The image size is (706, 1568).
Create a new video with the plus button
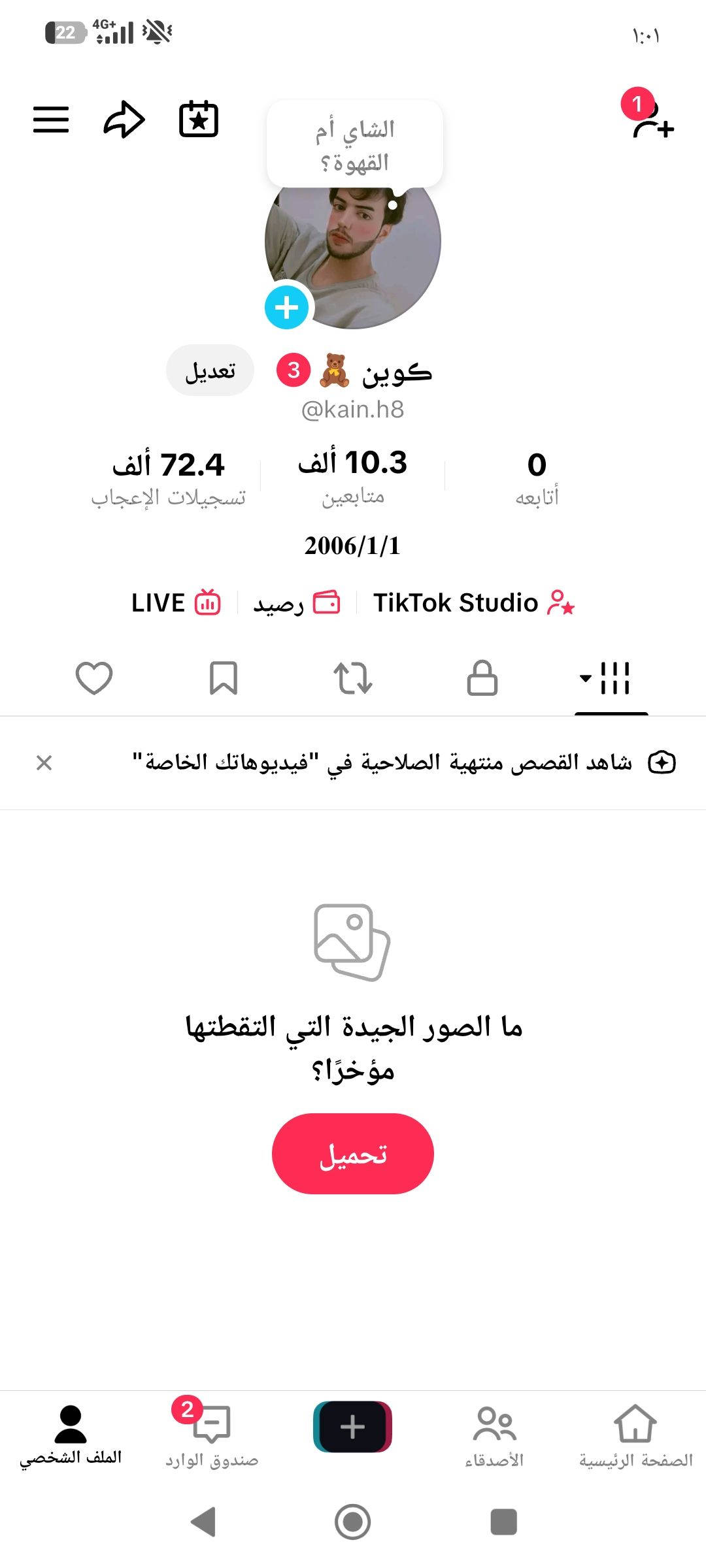[x=353, y=1427]
